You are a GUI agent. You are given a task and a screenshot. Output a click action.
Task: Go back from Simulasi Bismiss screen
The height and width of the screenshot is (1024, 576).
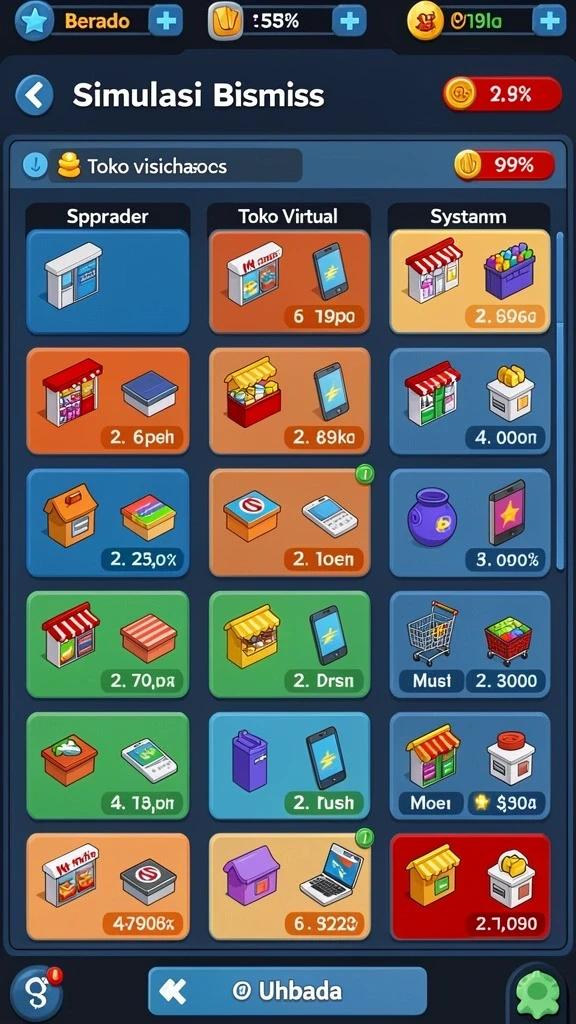pos(34,95)
